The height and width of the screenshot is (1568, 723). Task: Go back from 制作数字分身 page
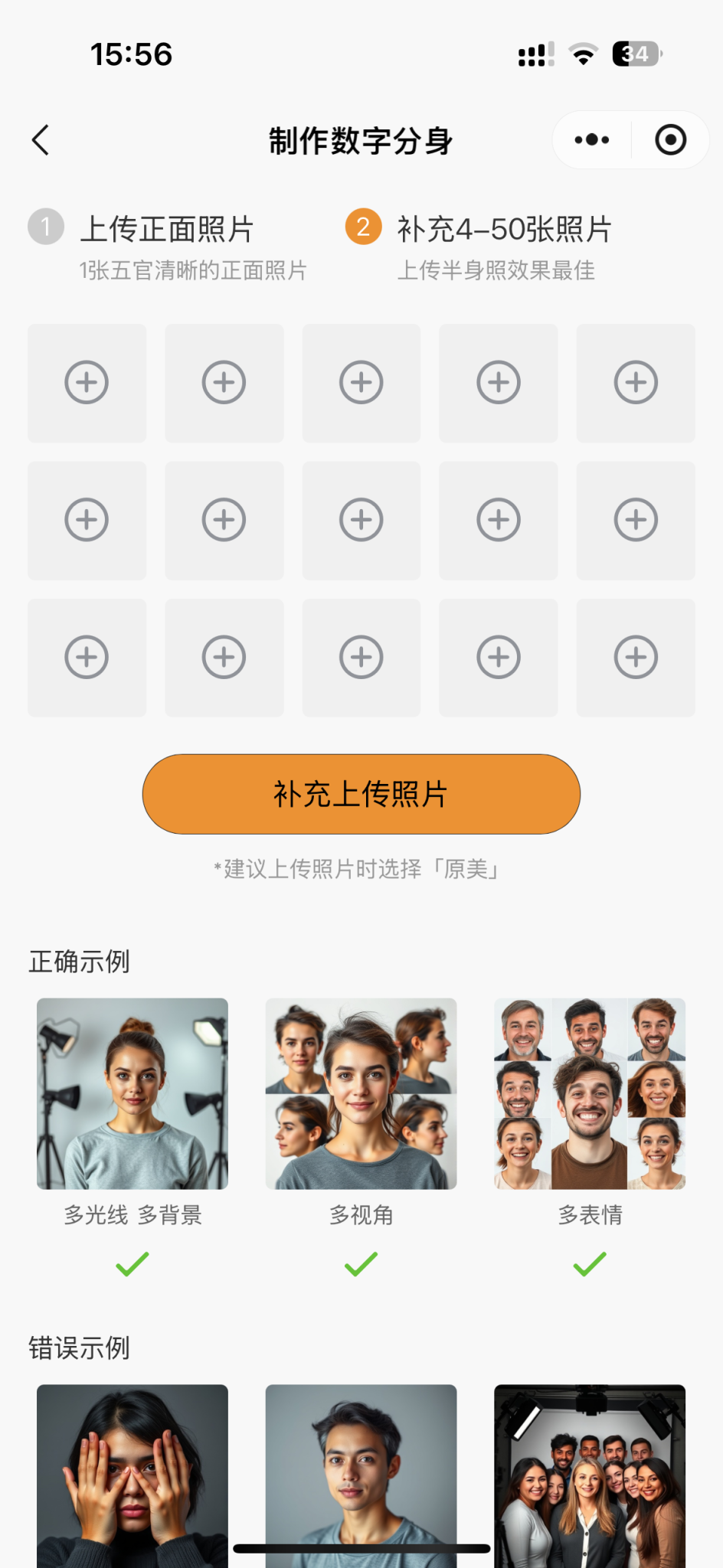(x=41, y=140)
